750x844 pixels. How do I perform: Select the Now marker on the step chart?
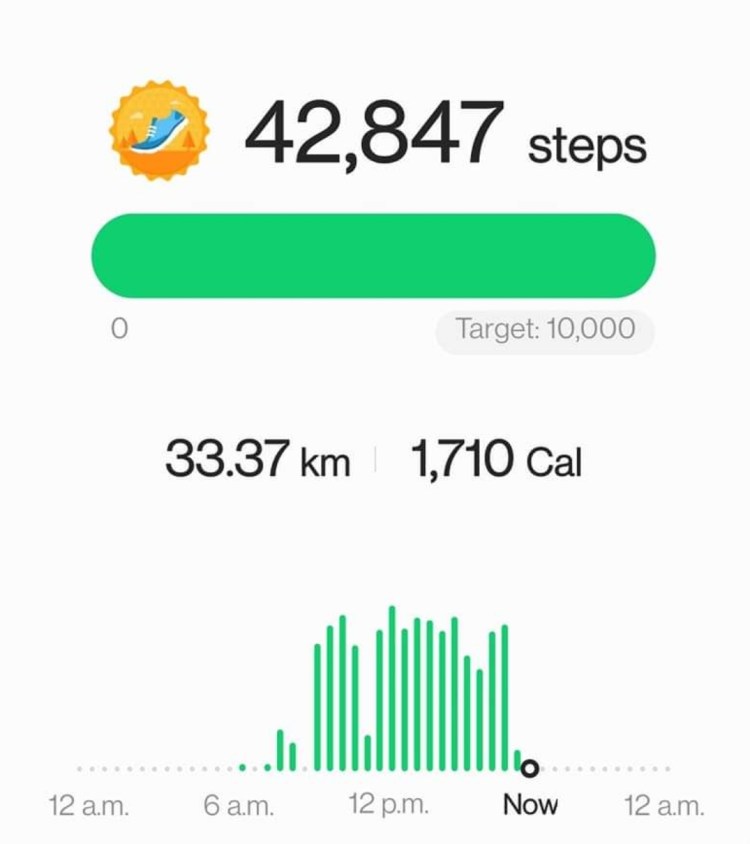click(530, 768)
